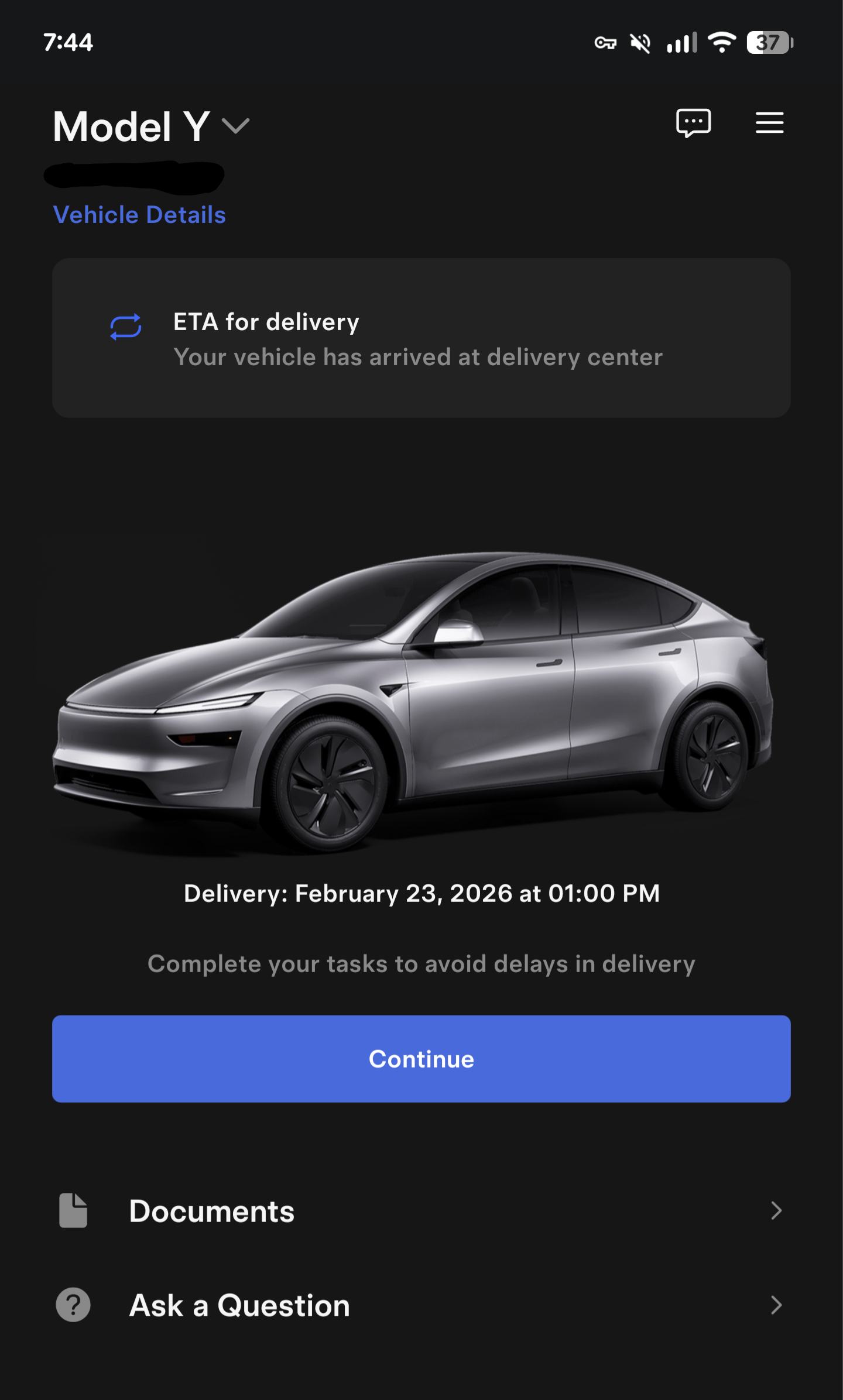Open the messages chat icon

pos(693,123)
